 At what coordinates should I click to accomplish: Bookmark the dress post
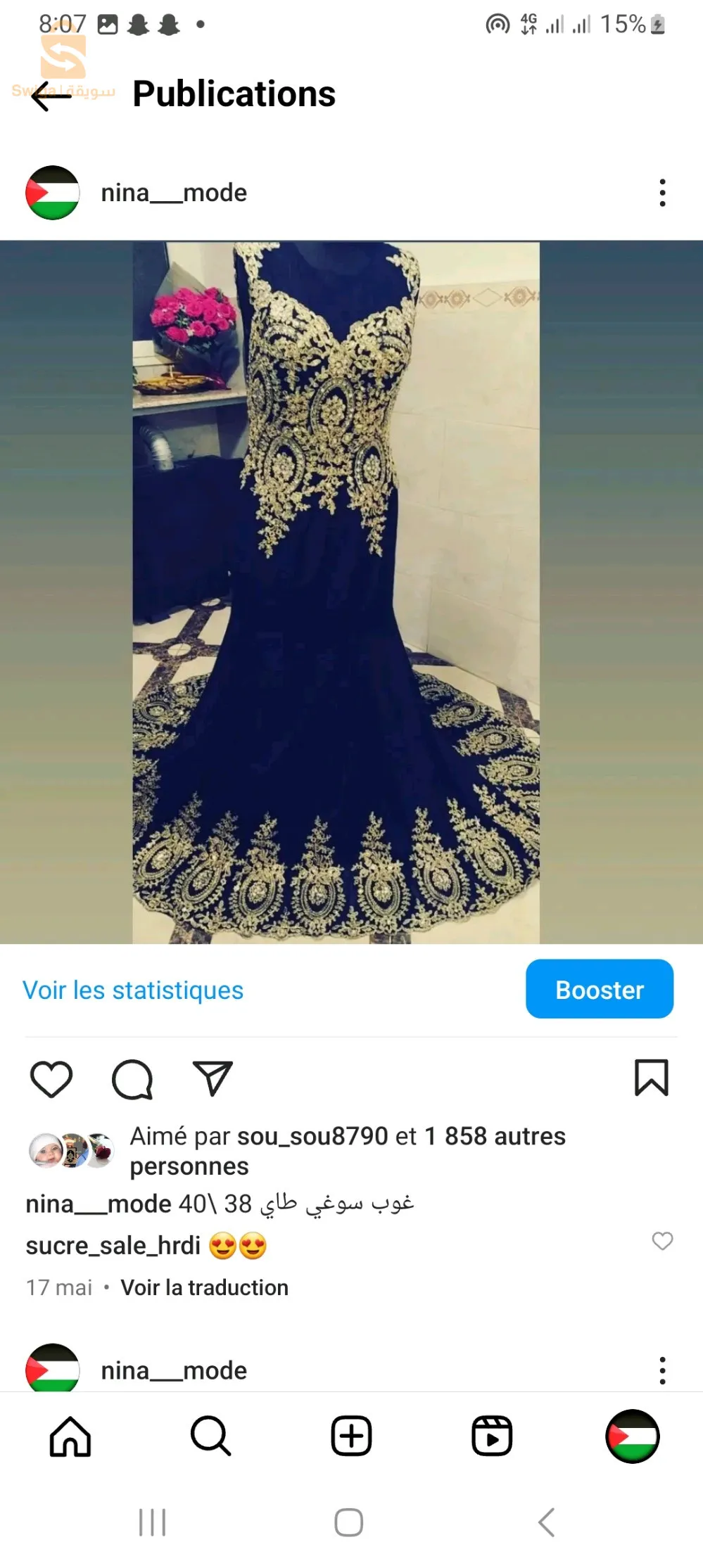[651, 1078]
